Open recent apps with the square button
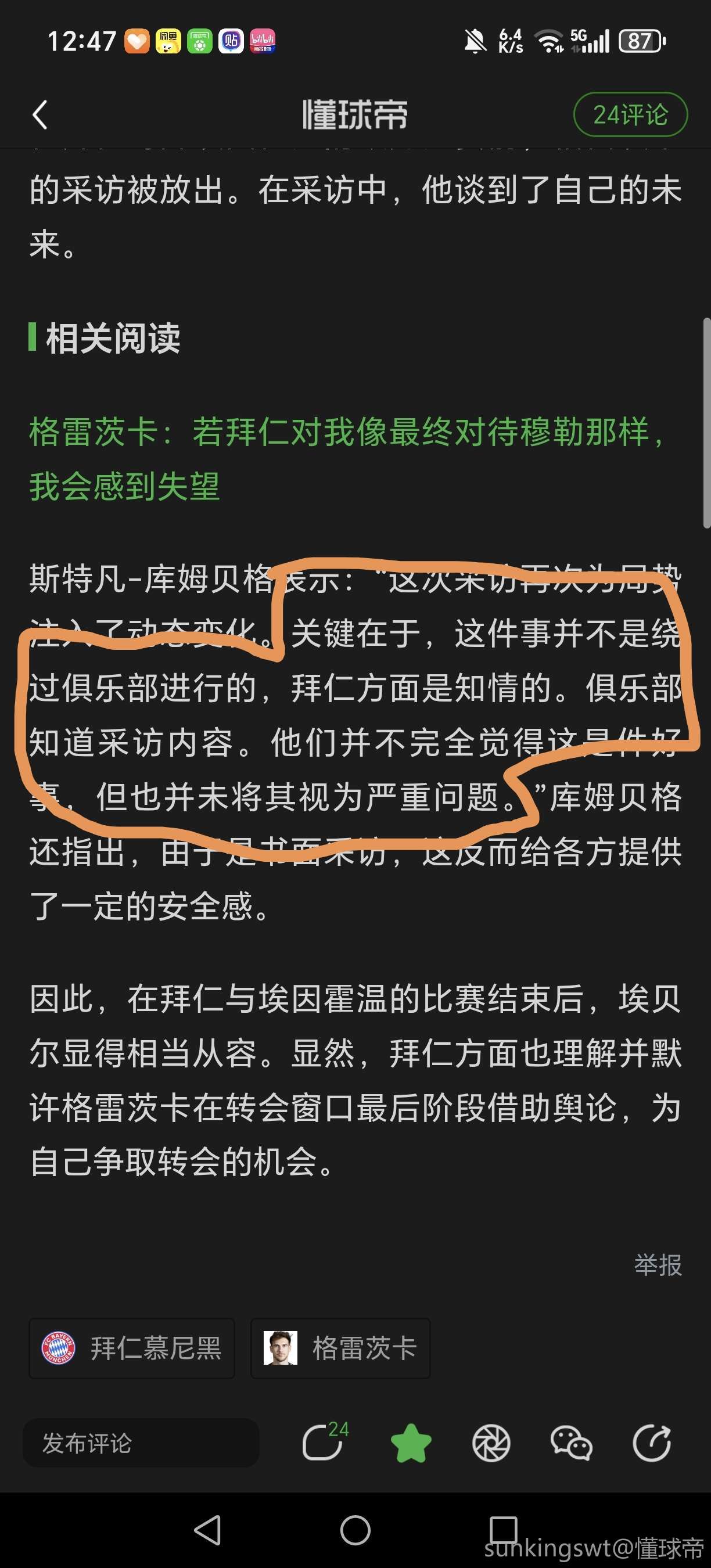 503,1530
